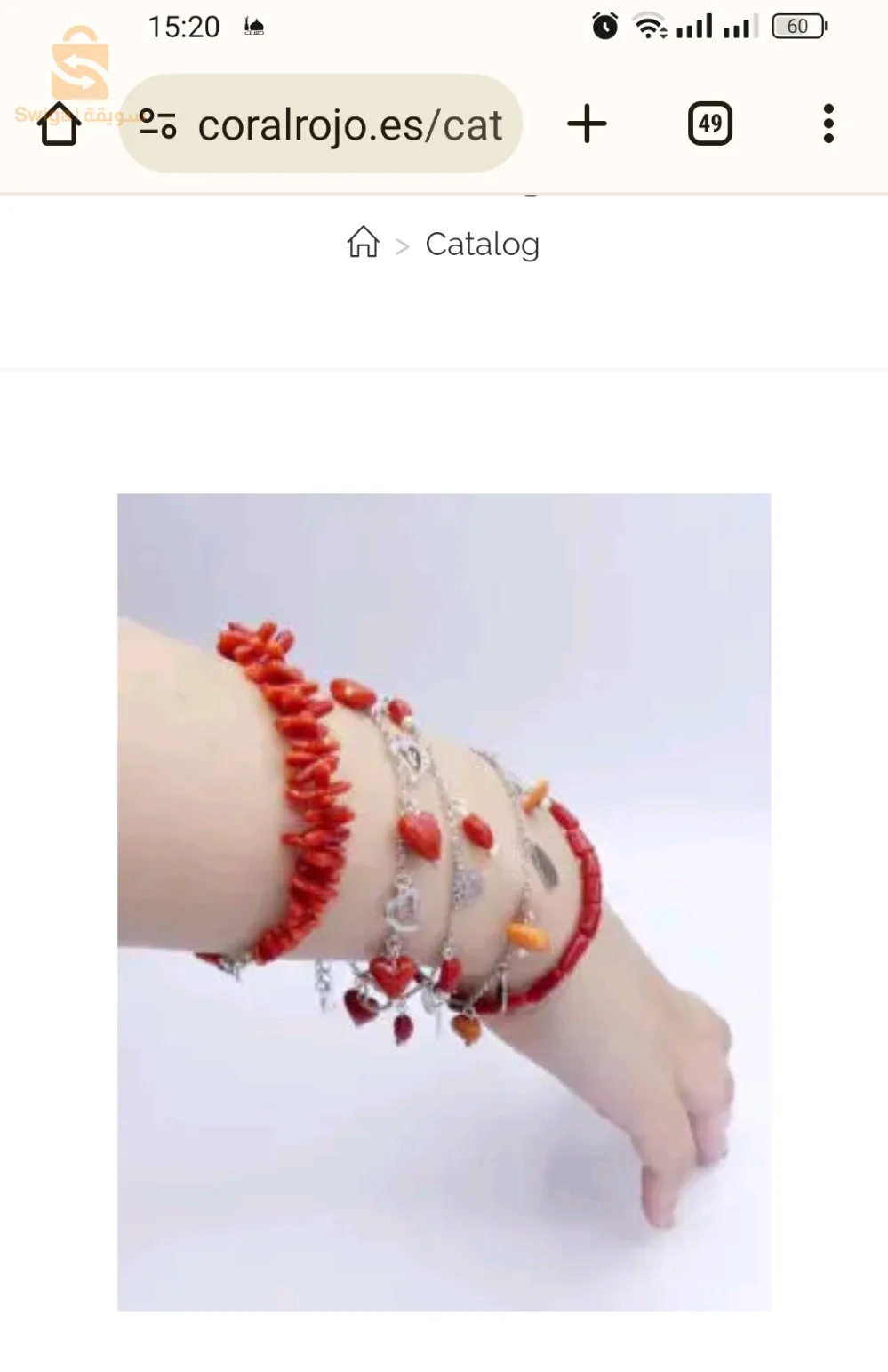Open a new browser tab

(587, 124)
